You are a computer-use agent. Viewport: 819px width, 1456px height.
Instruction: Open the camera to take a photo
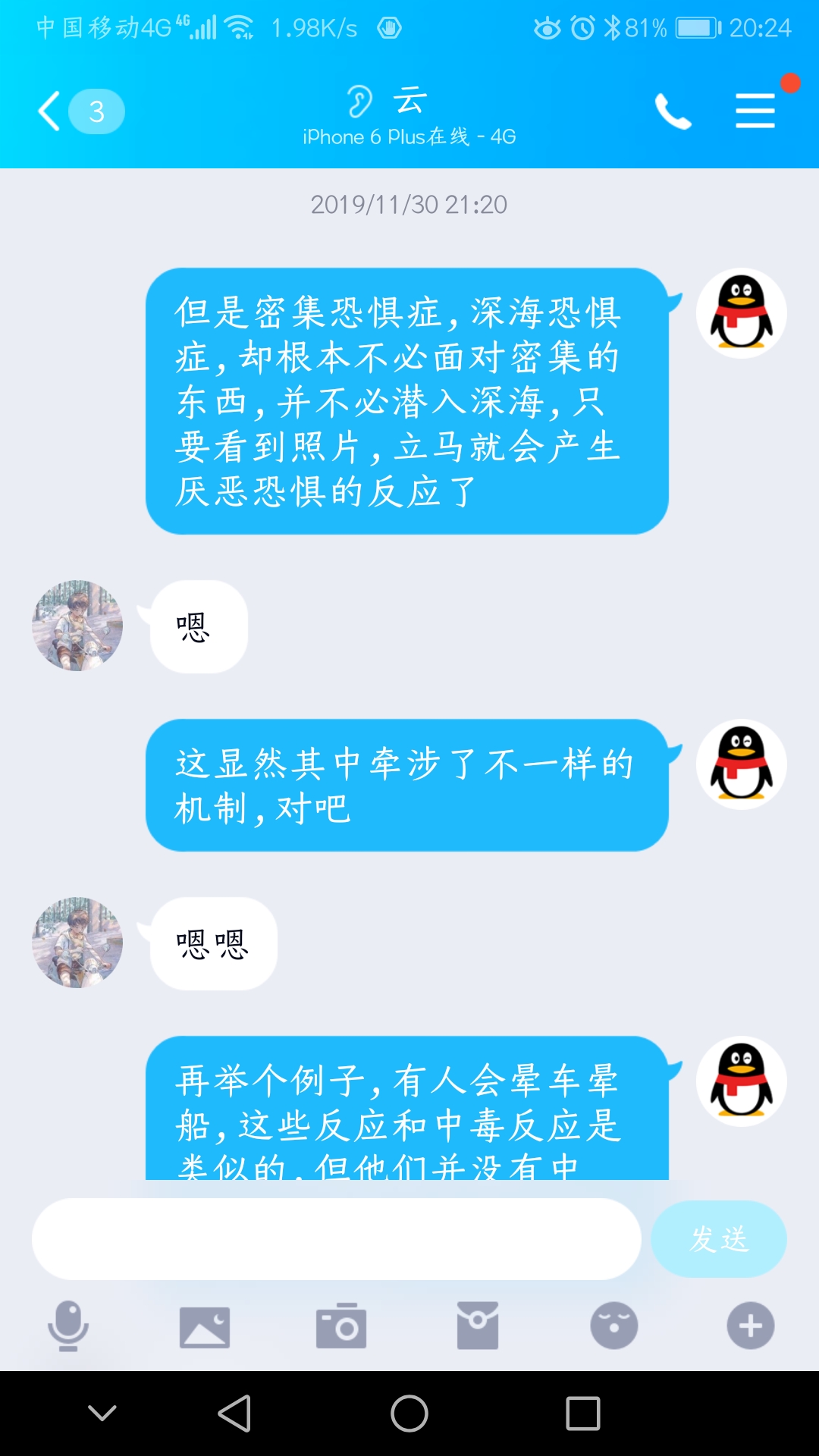pos(341,1326)
